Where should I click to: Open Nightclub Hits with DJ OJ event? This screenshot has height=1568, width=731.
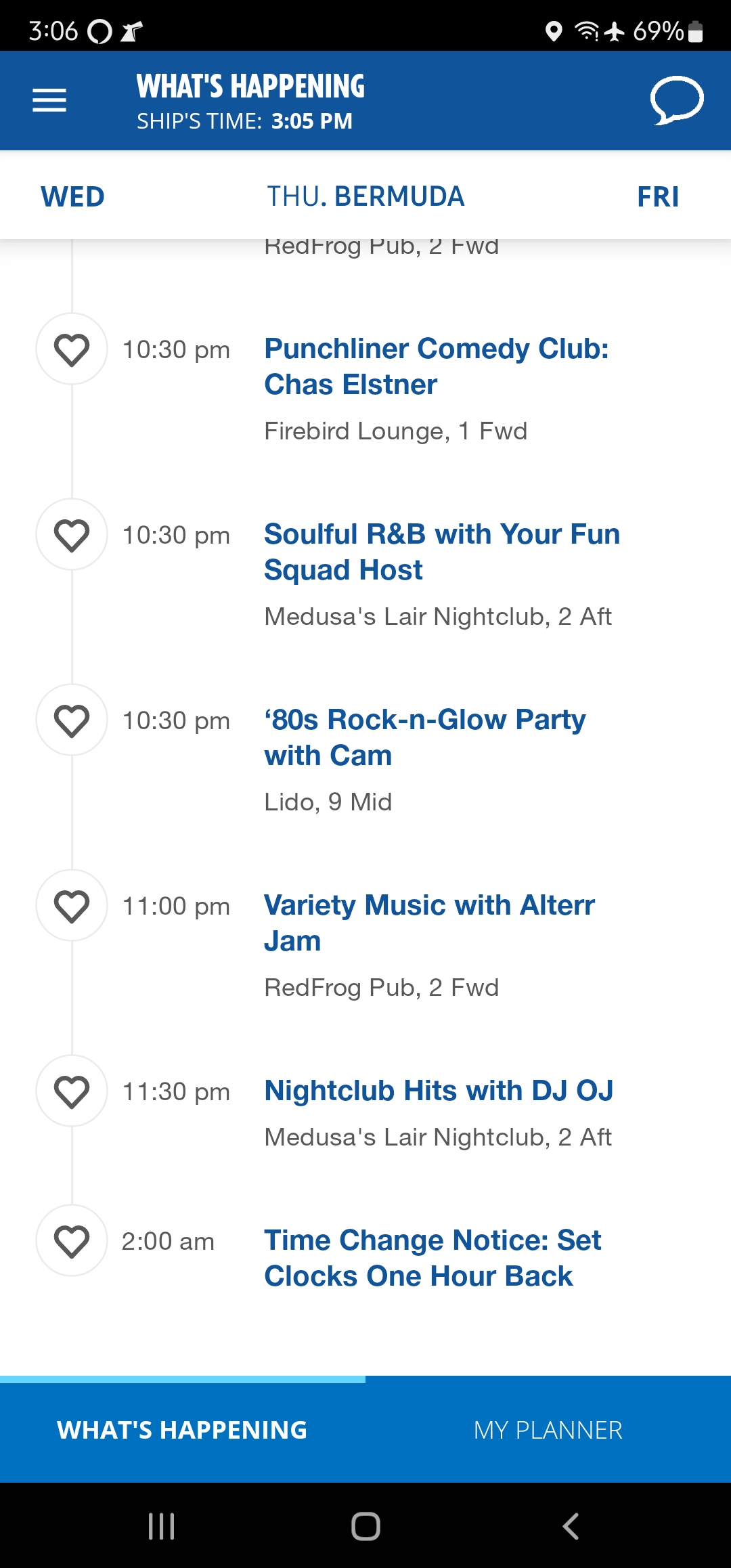pos(439,1091)
